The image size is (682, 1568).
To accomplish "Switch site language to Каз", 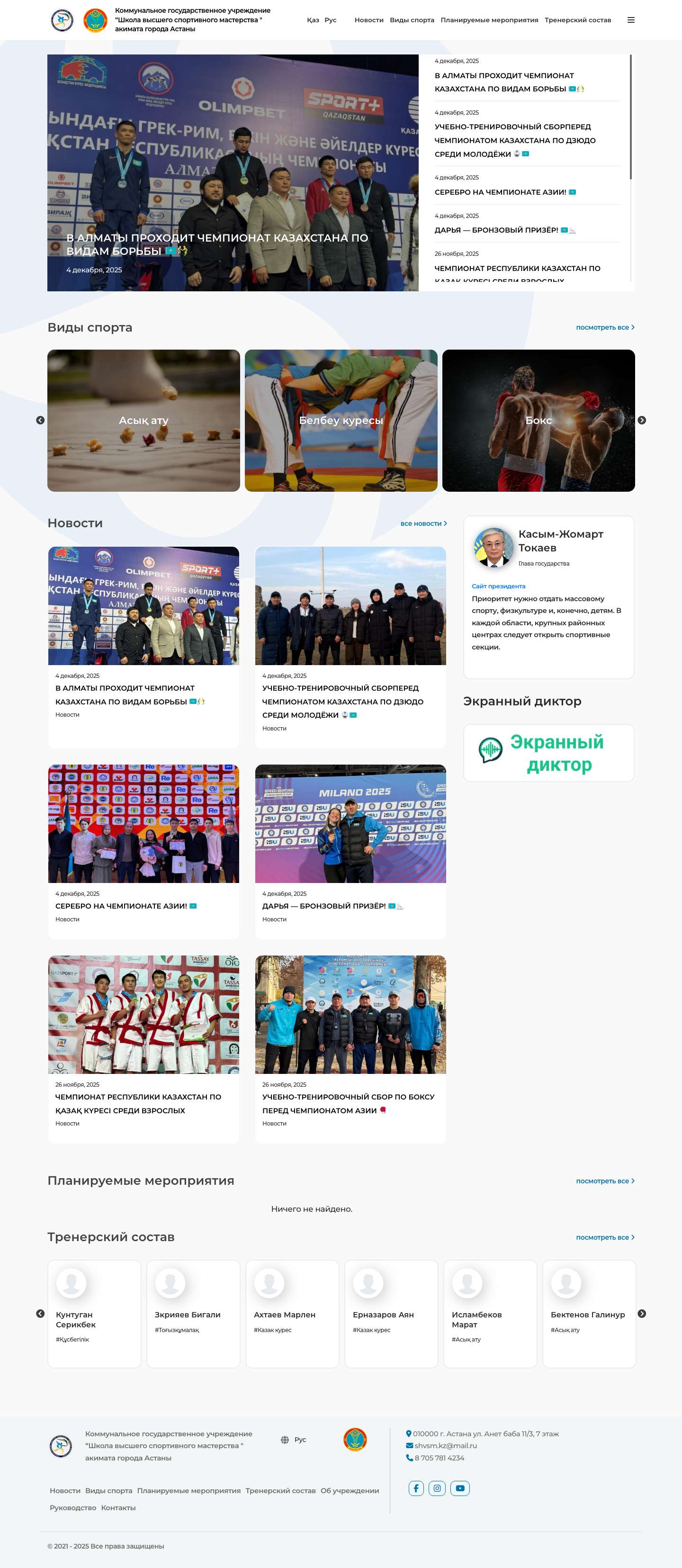I will click(x=313, y=20).
